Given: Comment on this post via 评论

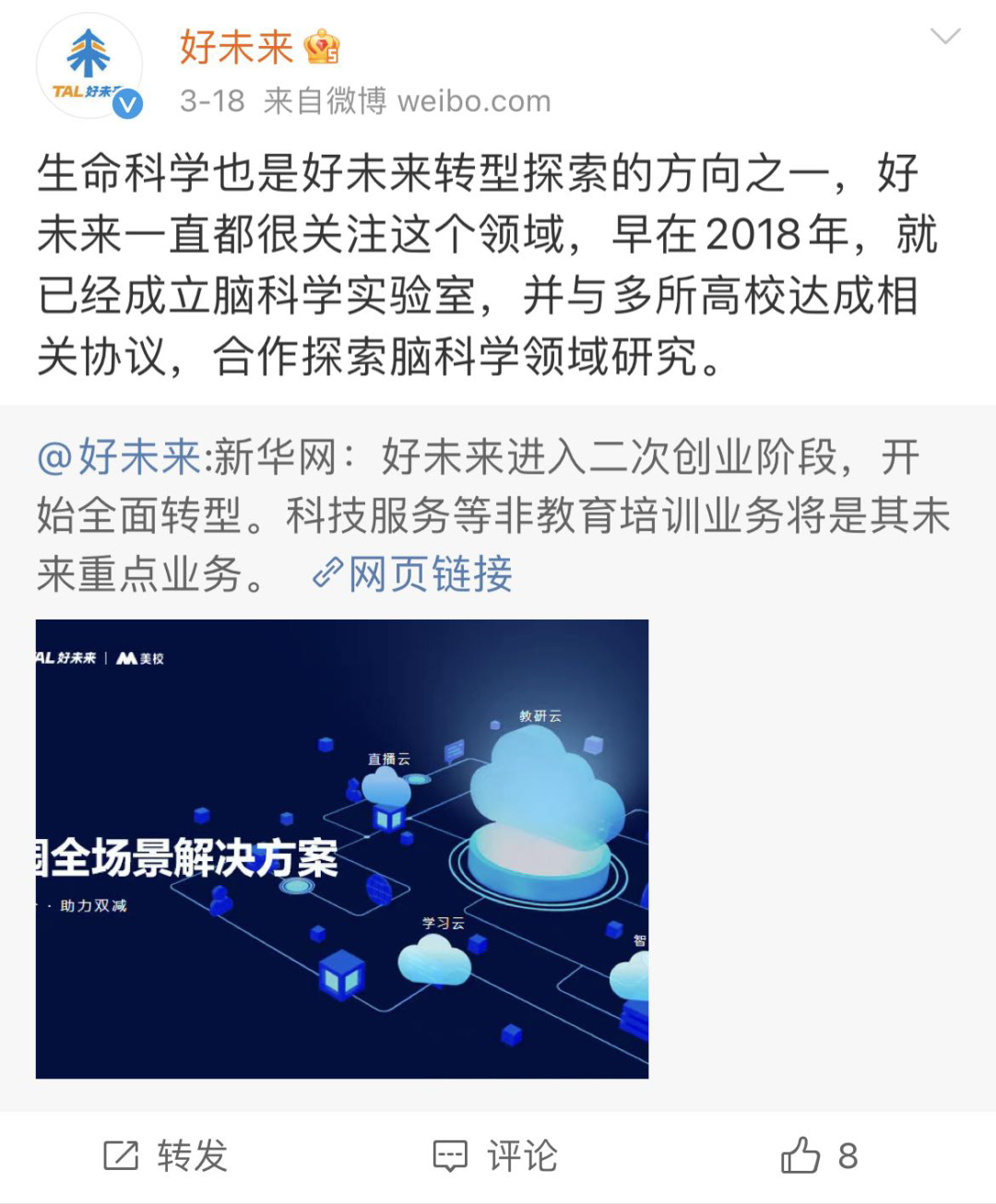Looking at the screenshot, I should 496,1156.
